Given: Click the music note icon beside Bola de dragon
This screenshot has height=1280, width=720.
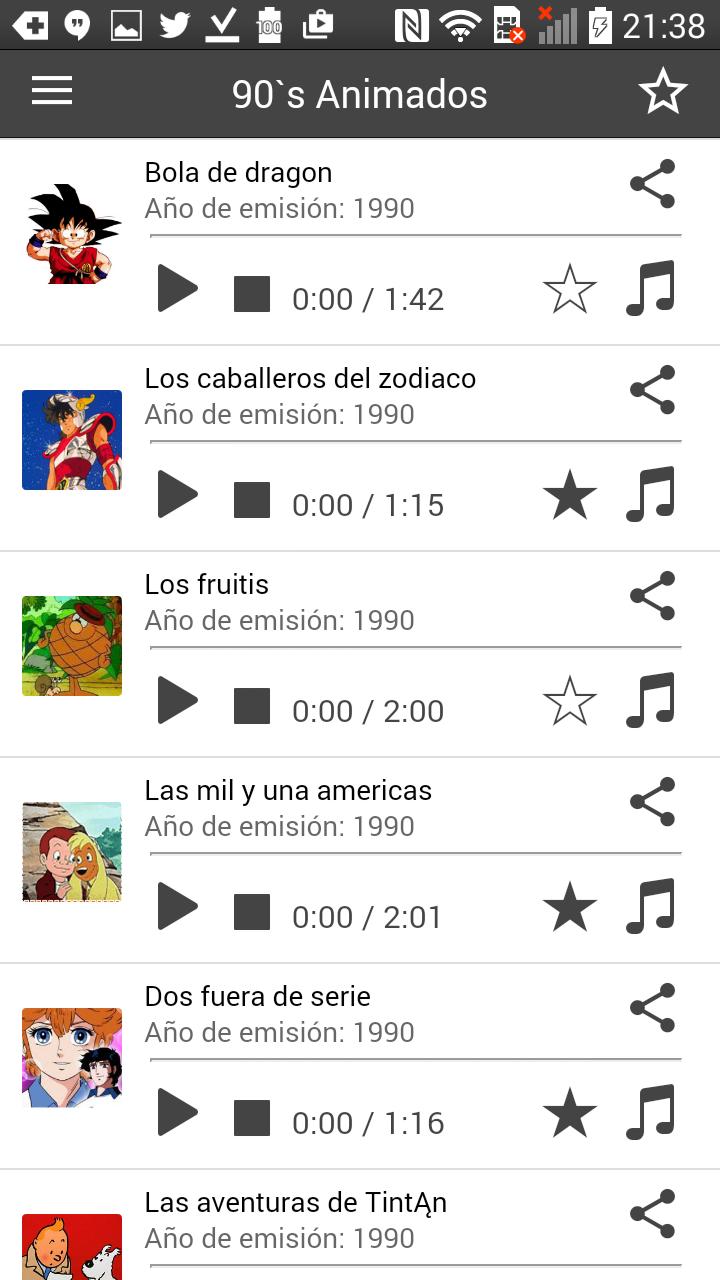Looking at the screenshot, I should 650,290.
